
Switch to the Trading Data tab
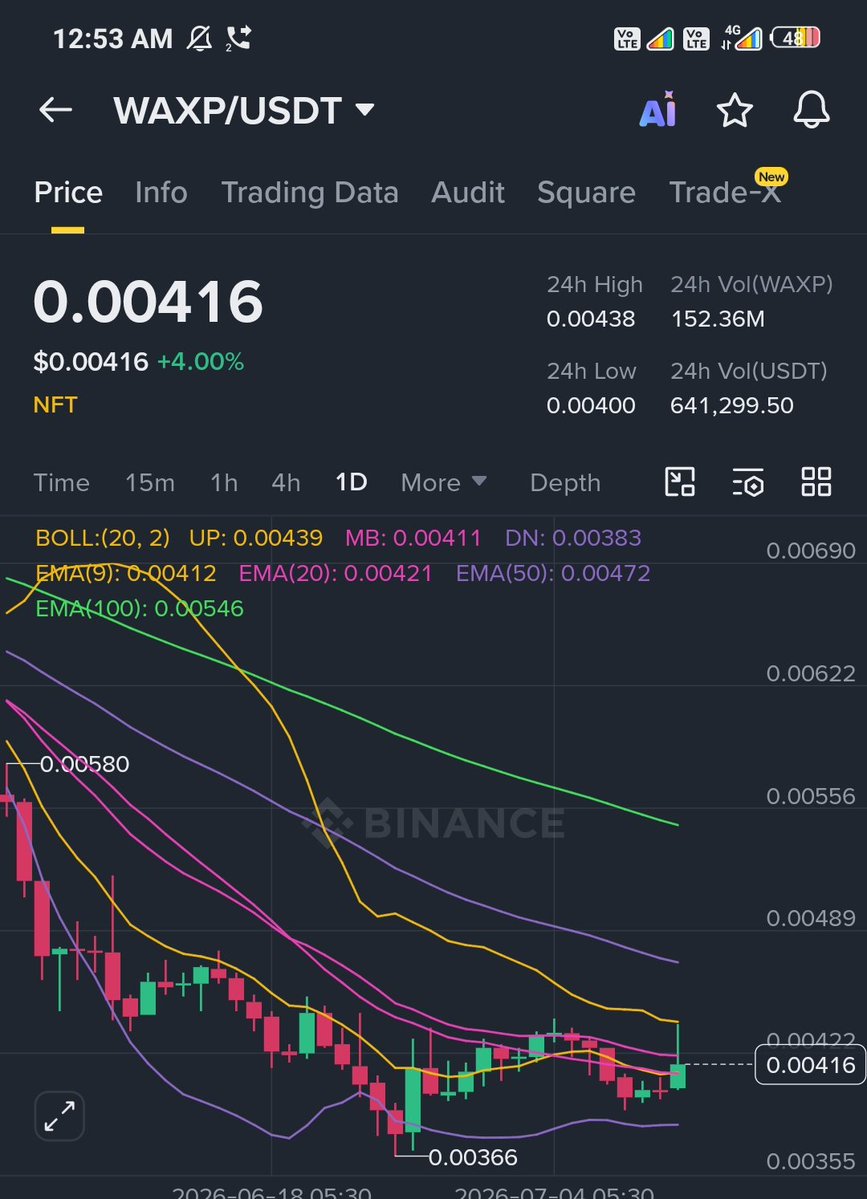click(x=310, y=193)
